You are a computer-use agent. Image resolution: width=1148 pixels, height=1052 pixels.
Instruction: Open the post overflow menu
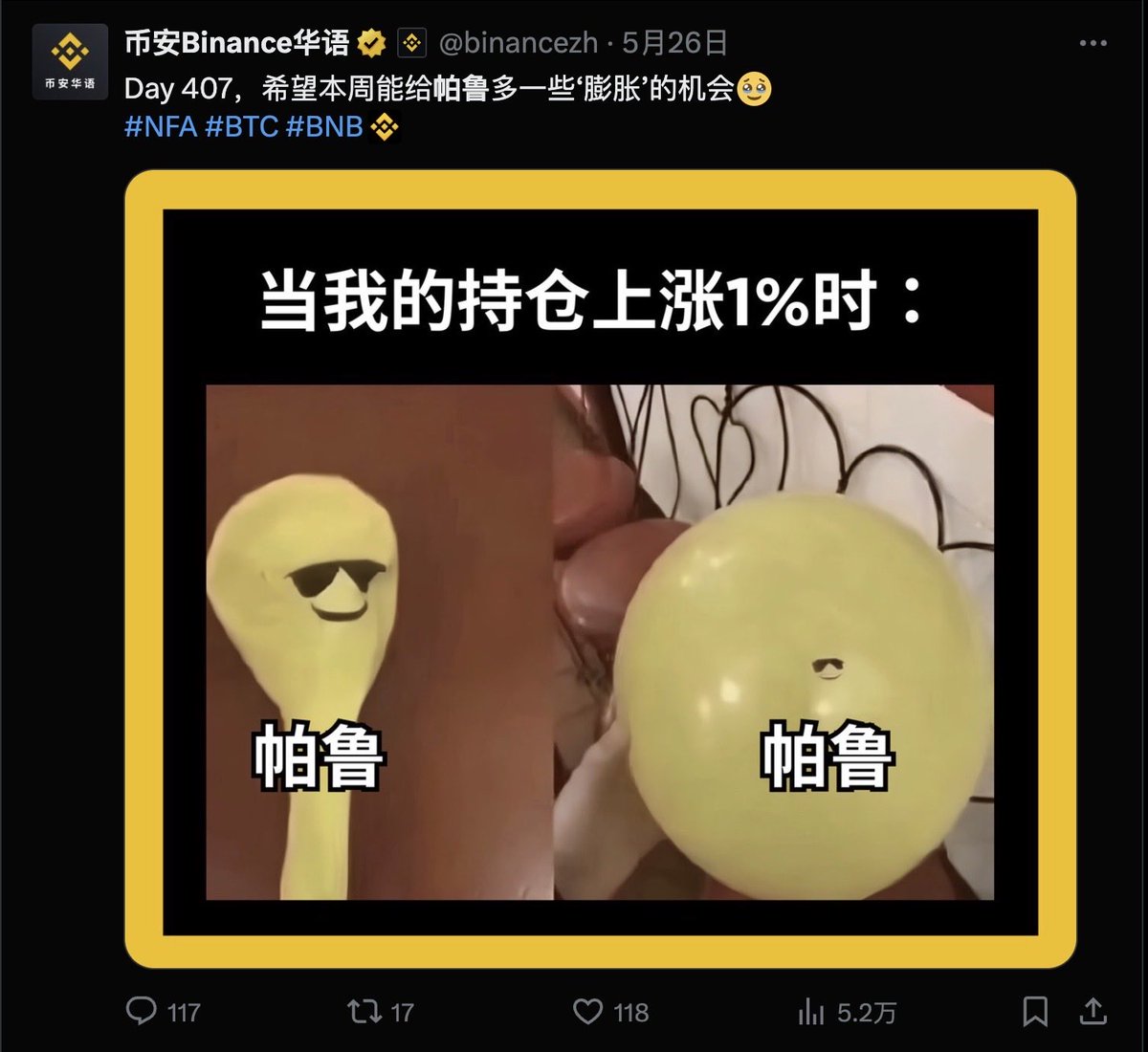click(1093, 44)
